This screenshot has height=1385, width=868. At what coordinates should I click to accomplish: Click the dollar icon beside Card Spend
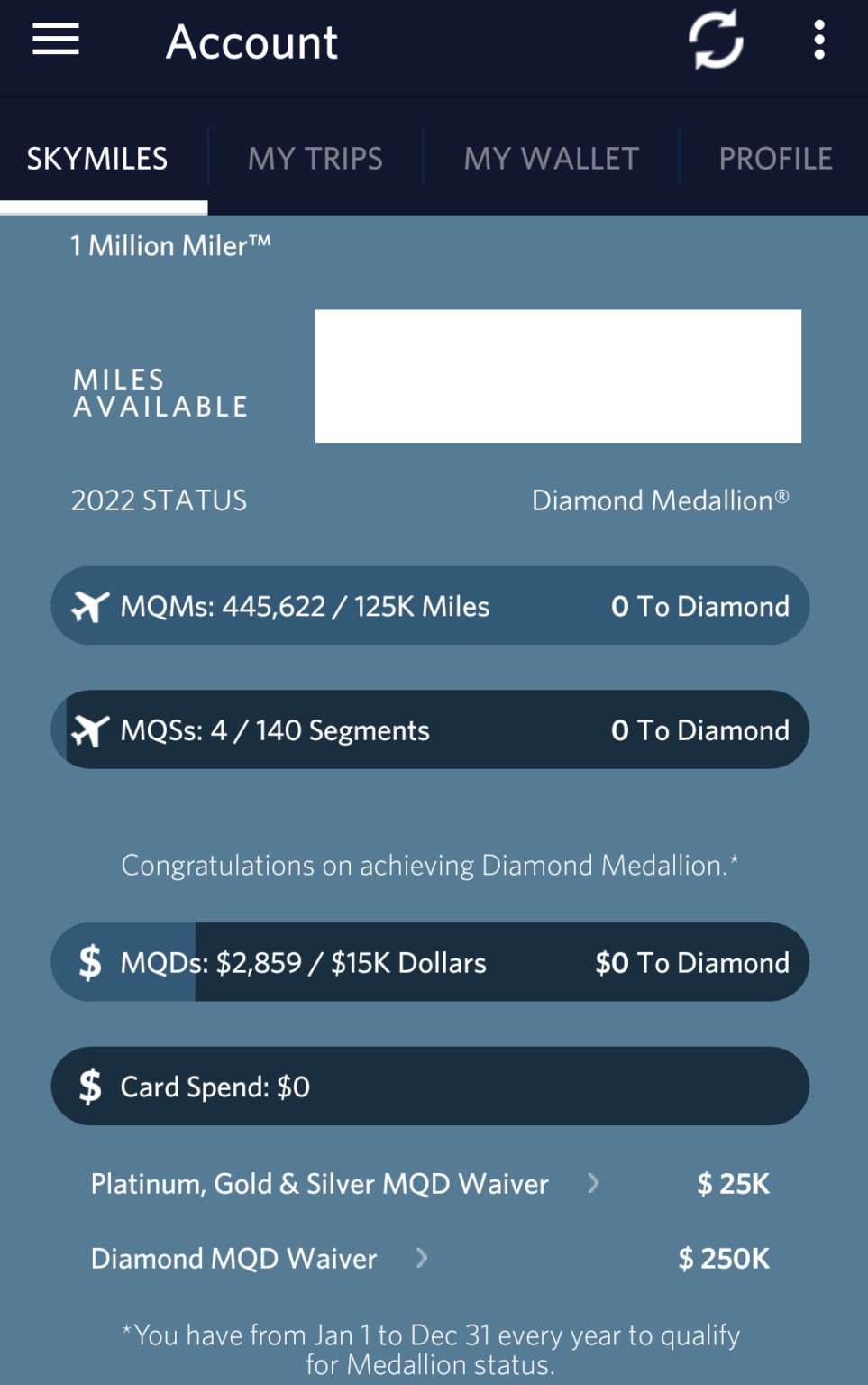89,1086
